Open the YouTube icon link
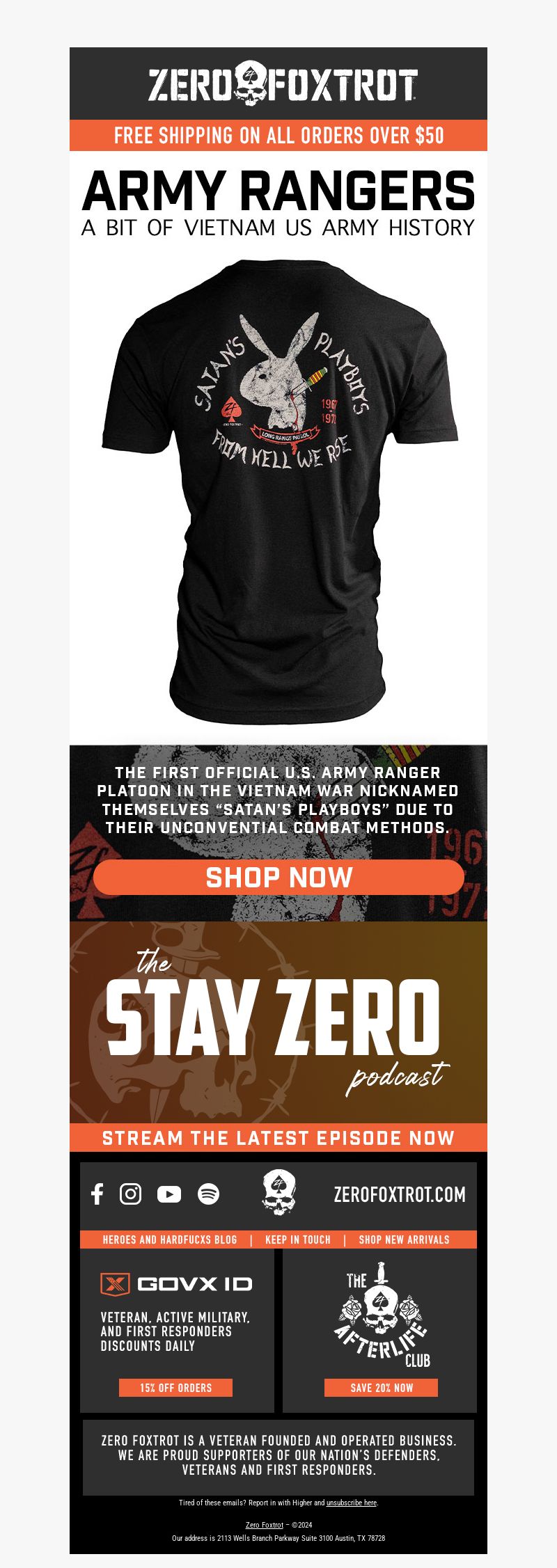 (x=168, y=1194)
